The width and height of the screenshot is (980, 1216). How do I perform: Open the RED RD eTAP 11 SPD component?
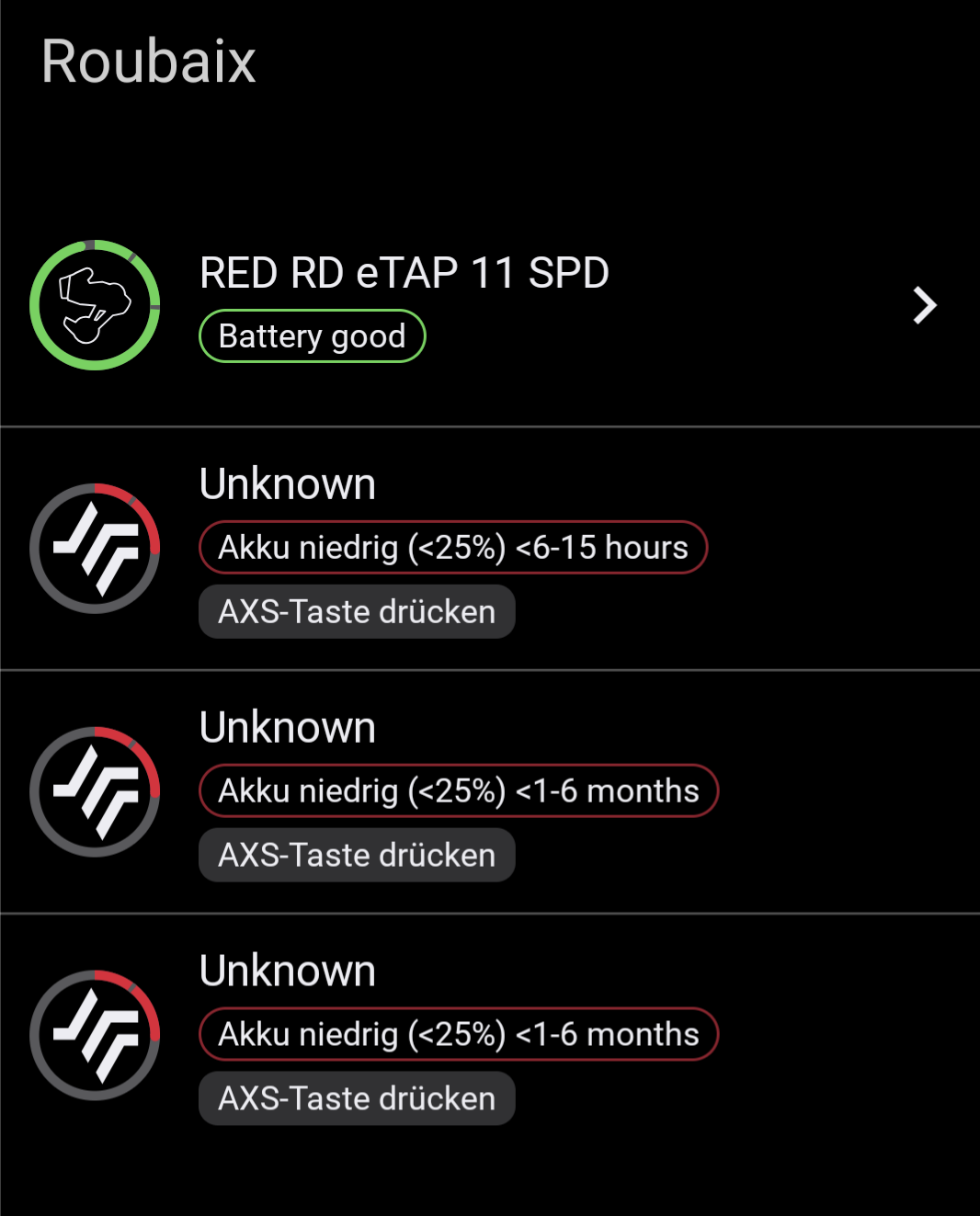tap(489, 304)
